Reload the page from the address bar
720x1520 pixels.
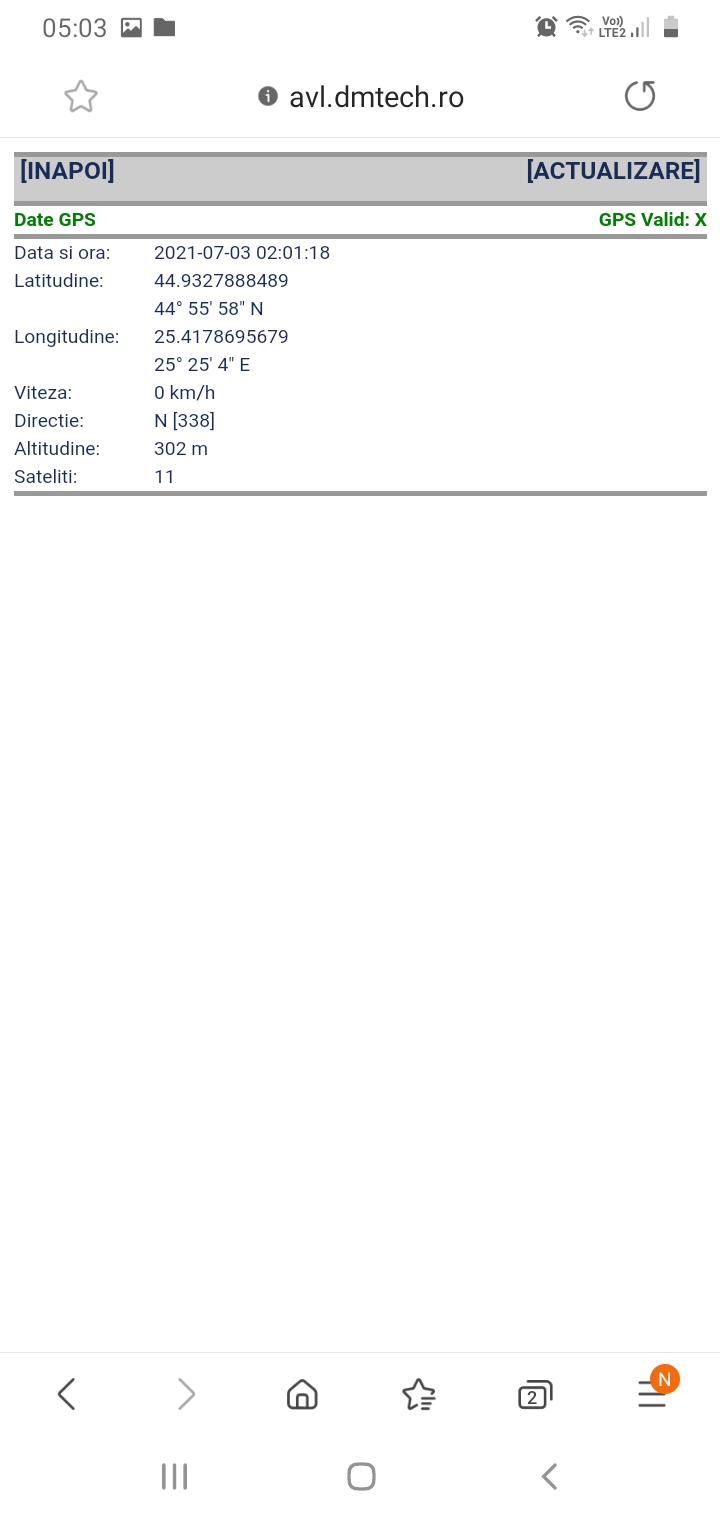tap(640, 96)
